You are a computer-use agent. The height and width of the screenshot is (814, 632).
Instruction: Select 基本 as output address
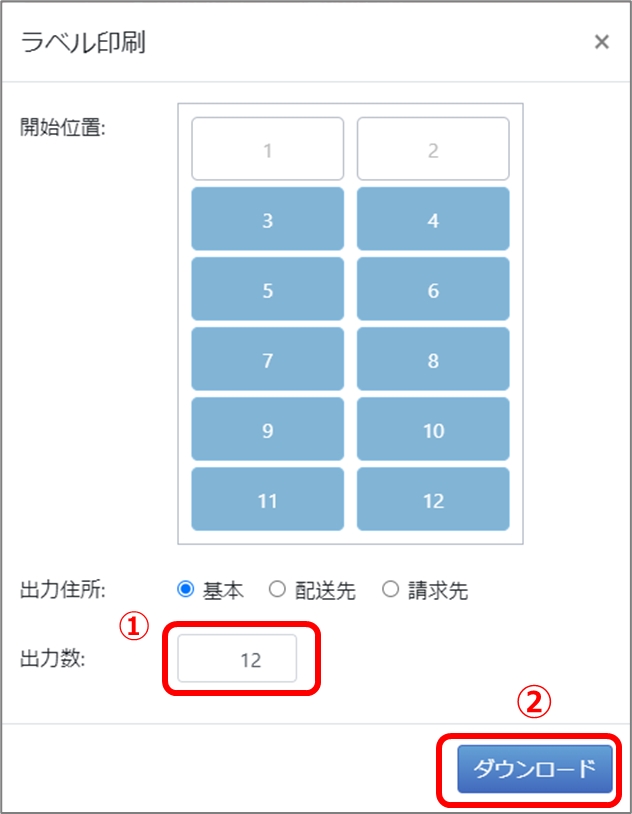coord(185,590)
